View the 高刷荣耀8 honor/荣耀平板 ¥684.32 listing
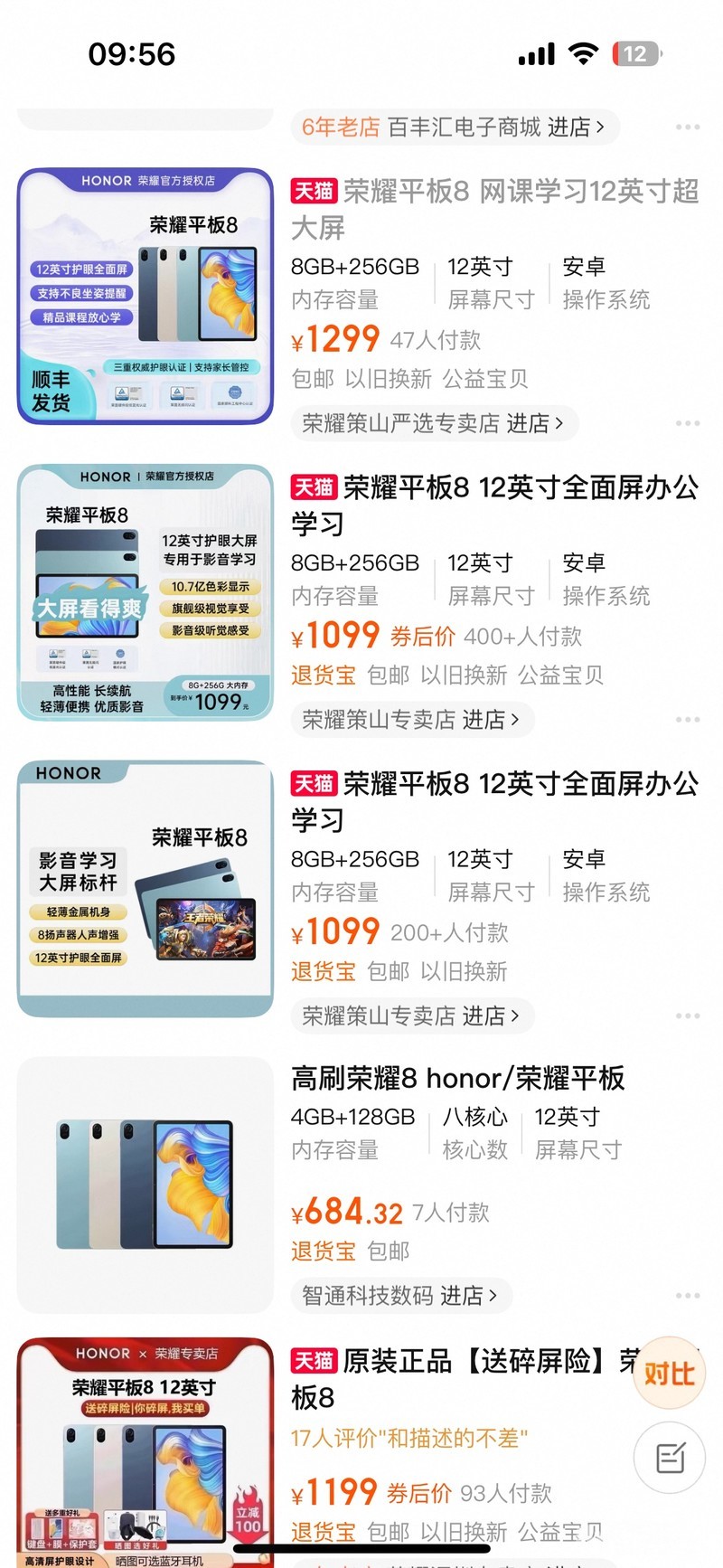The height and width of the screenshot is (1568, 723). tap(457, 1078)
